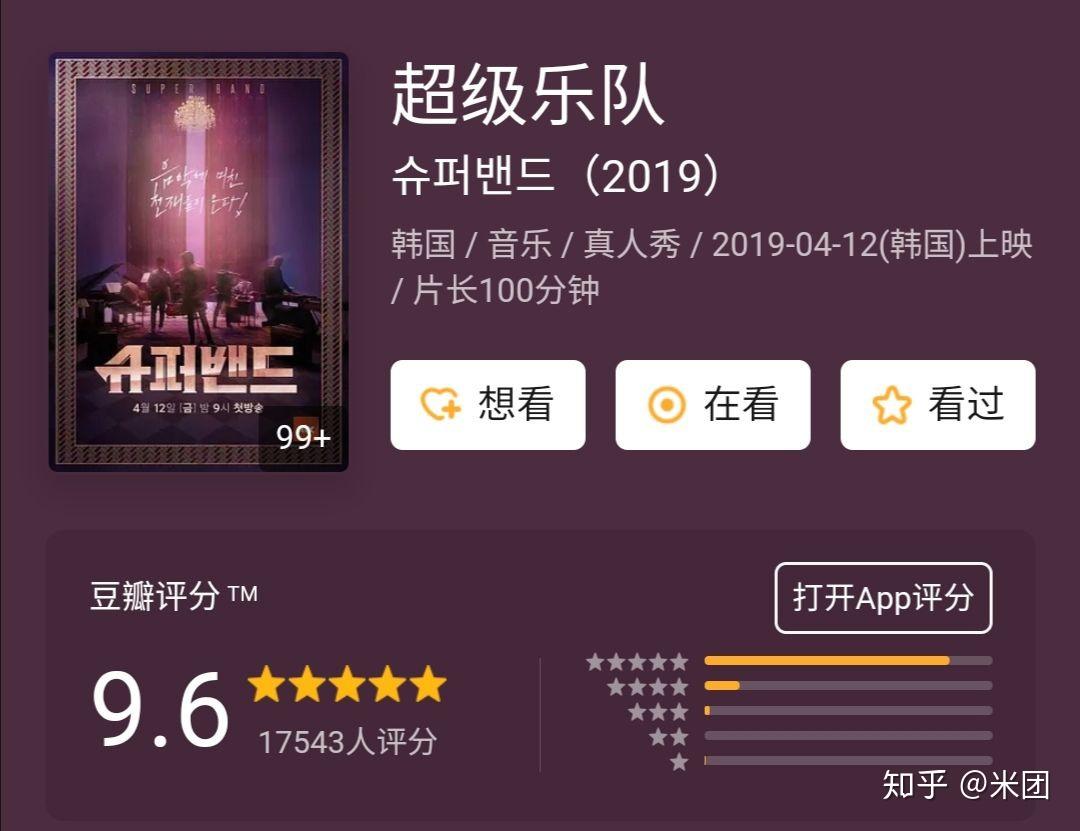Tap 打开App评分 to rate in app

[883, 598]
